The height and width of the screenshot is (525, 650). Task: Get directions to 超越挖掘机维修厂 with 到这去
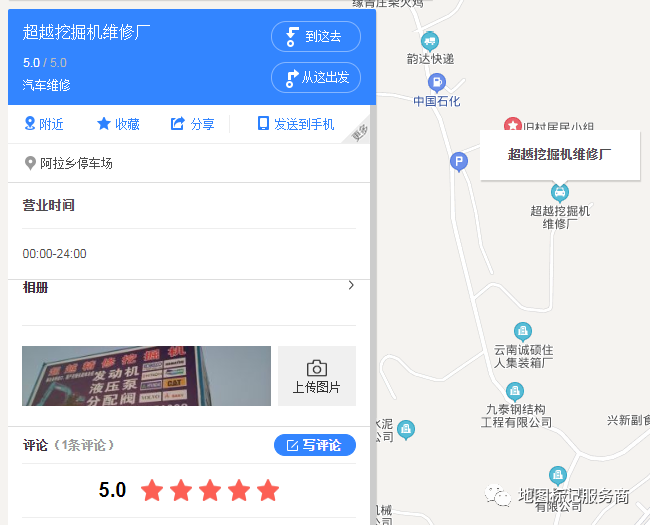click(315, 37)
